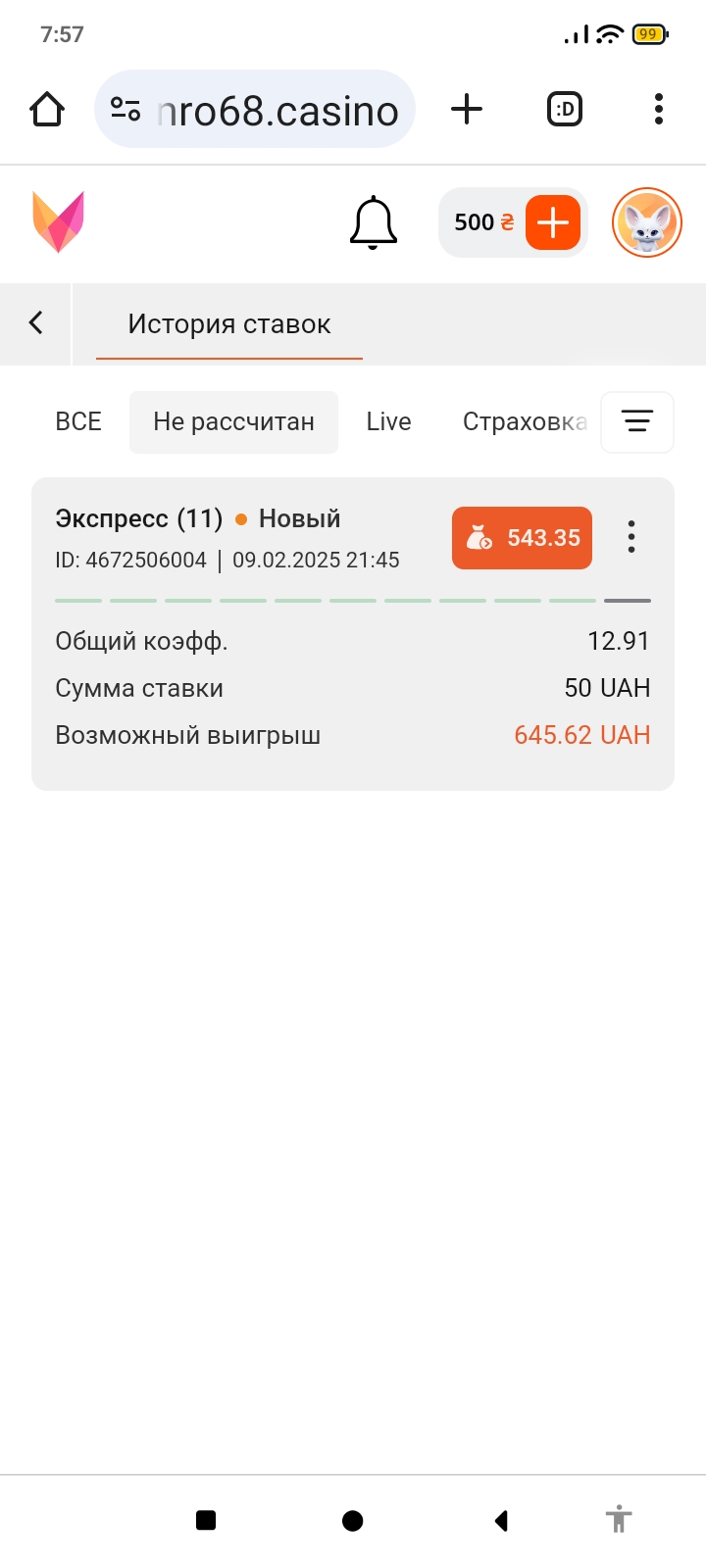Go back with the left chevron
706x1568 pixels.
36,322
